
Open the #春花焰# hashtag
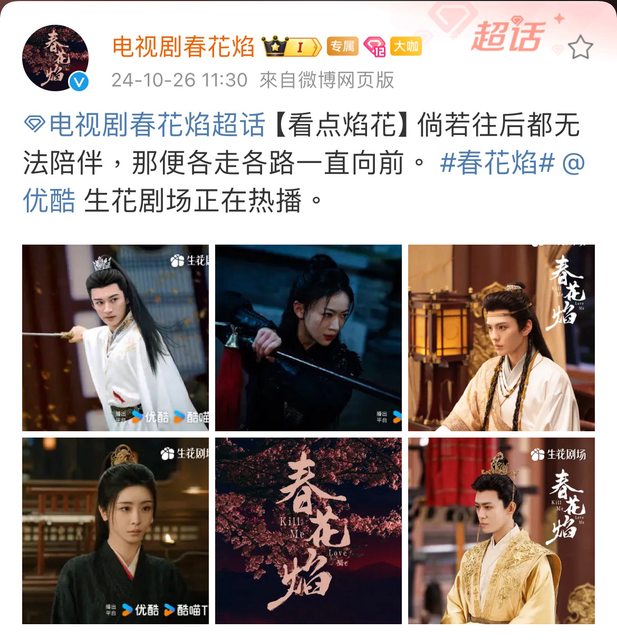pos(497,163)
